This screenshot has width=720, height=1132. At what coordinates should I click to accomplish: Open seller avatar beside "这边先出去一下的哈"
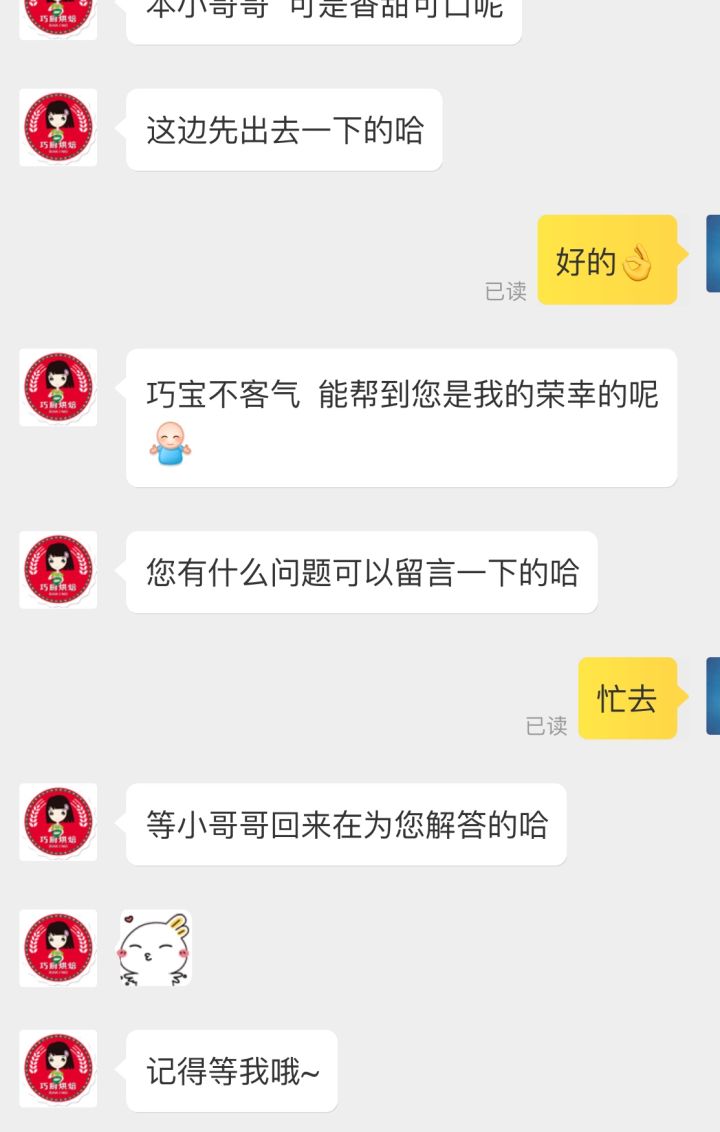tap(58, 128)
